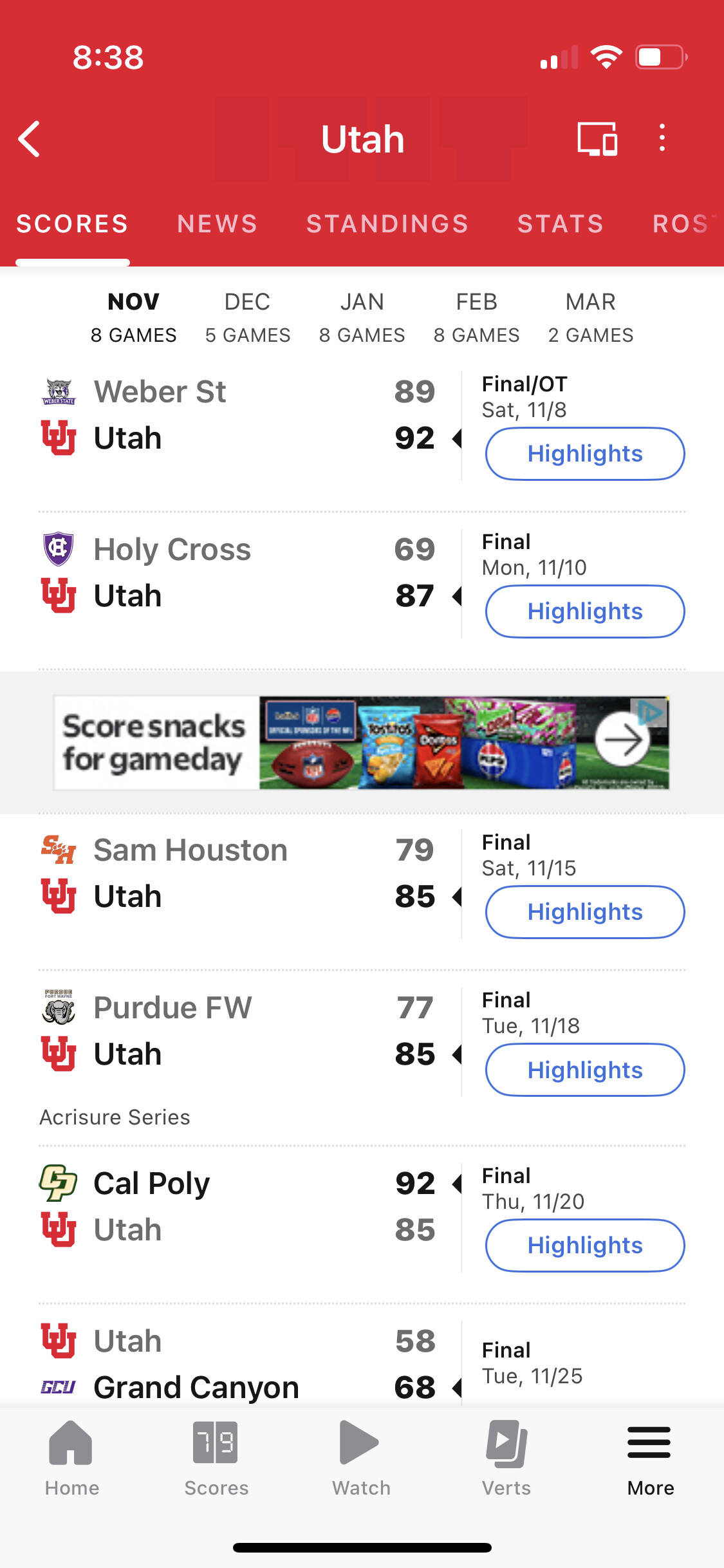Open the cast to device icon
Viewport: 724px width, 1568px height.
click(597, 139)
